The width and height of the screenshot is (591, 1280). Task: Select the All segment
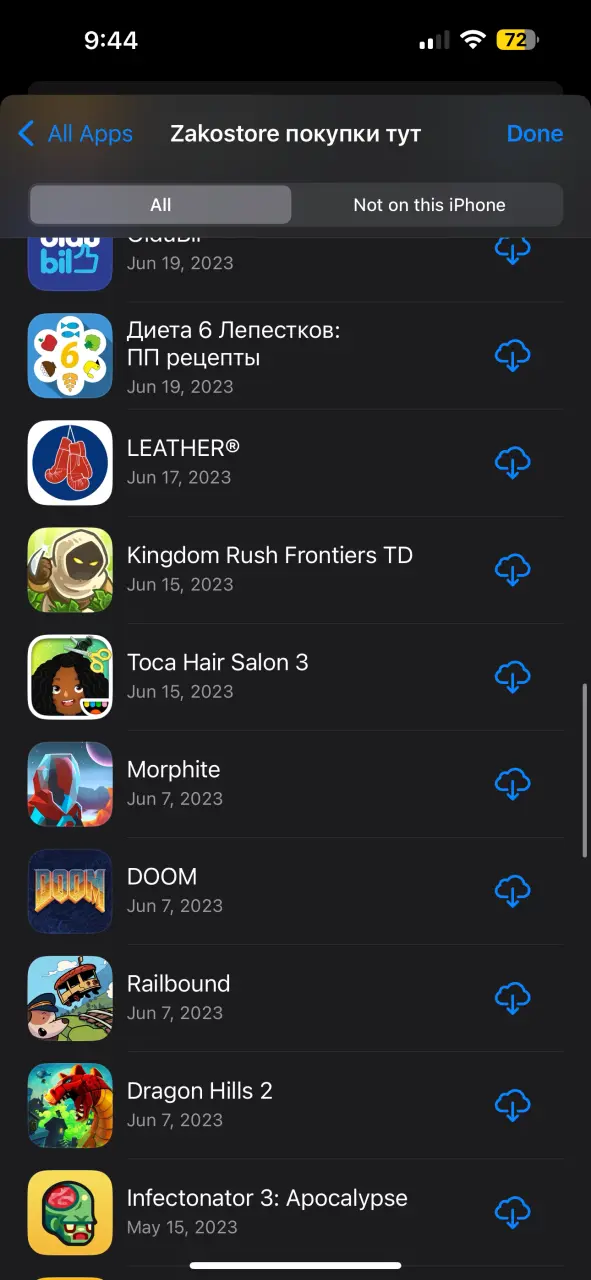pos(161,205)
